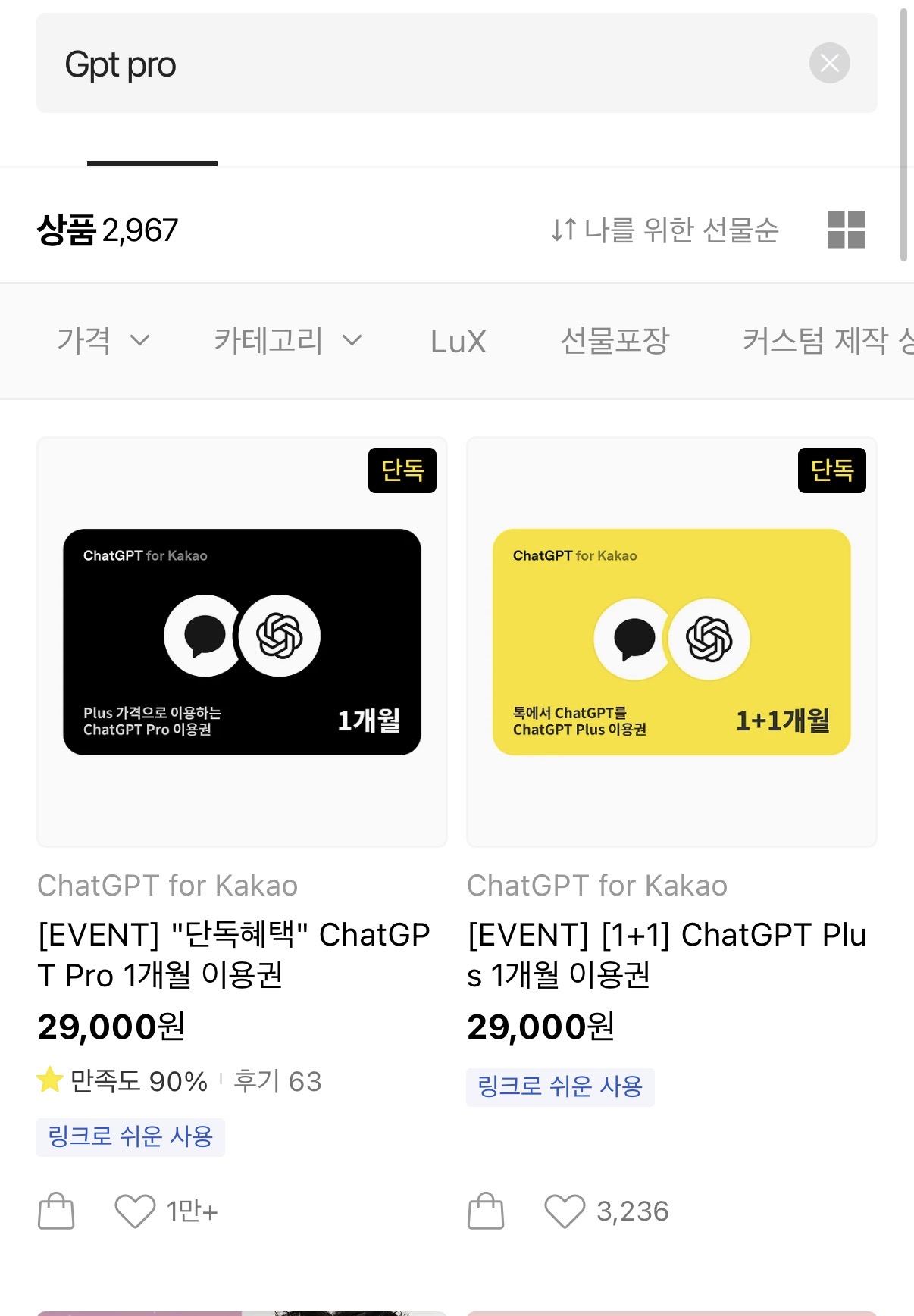Switch the grid view layout icon

846,230
